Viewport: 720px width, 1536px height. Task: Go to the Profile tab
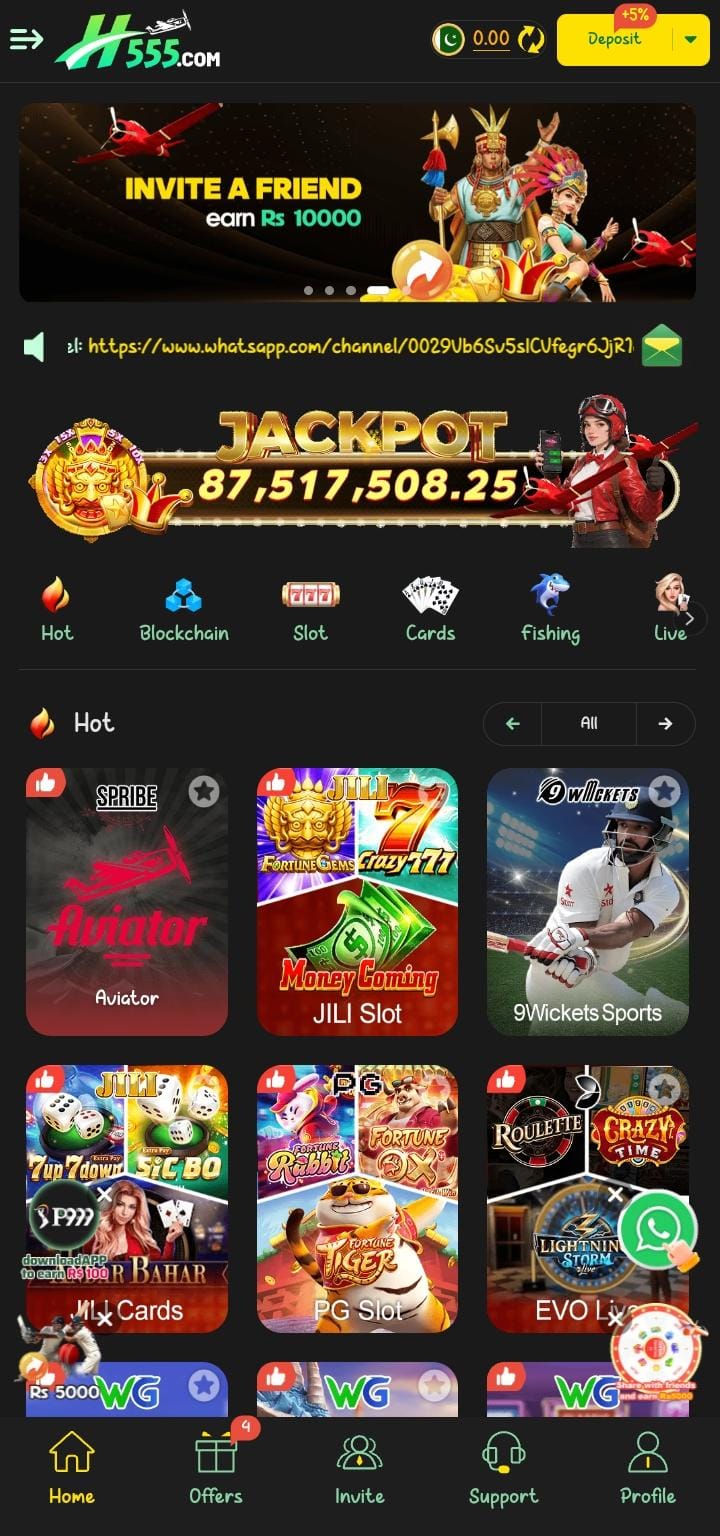(647, 1468)
